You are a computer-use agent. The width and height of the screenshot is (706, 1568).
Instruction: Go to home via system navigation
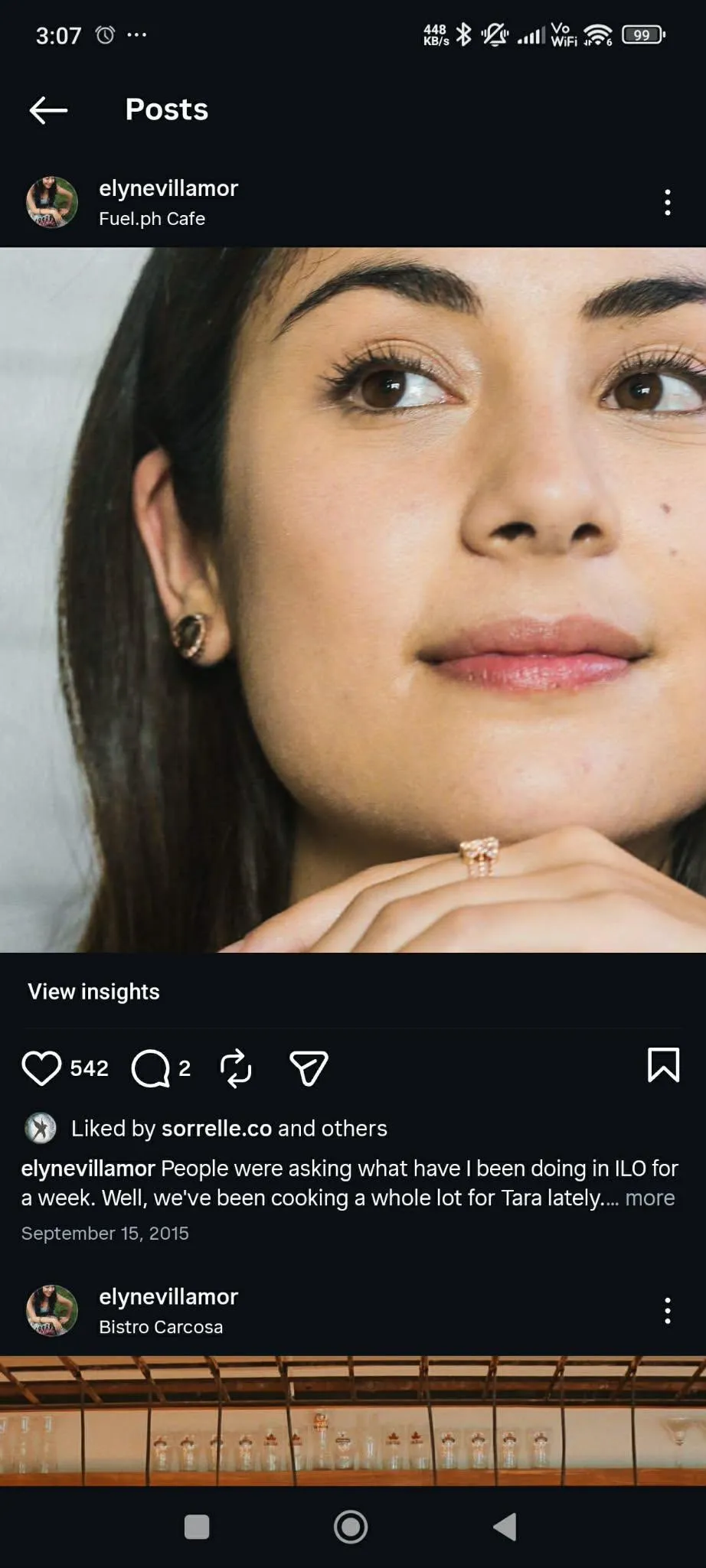coord(351,1527)
